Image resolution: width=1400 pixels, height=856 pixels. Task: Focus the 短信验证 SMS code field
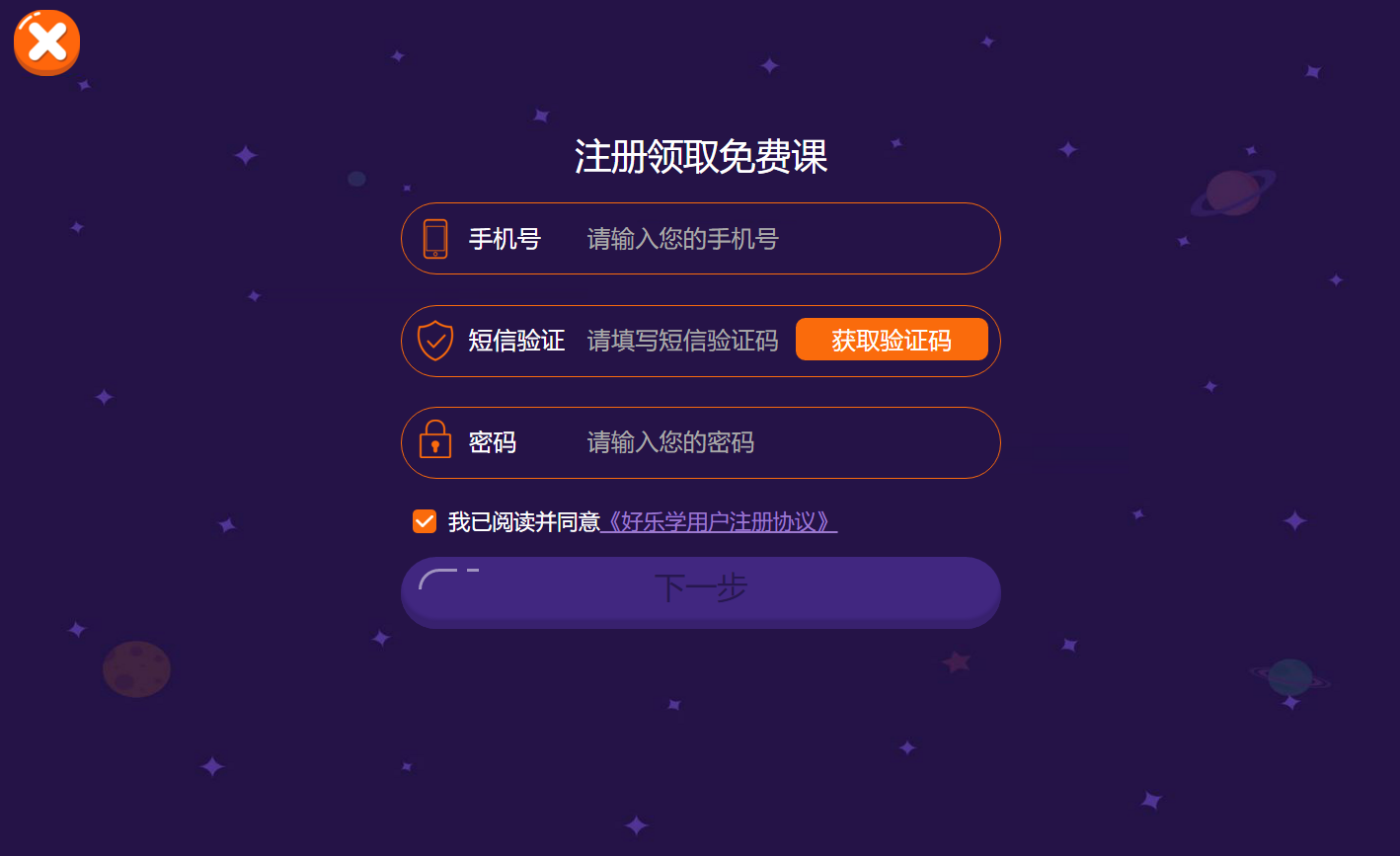[x=681, y=342]
